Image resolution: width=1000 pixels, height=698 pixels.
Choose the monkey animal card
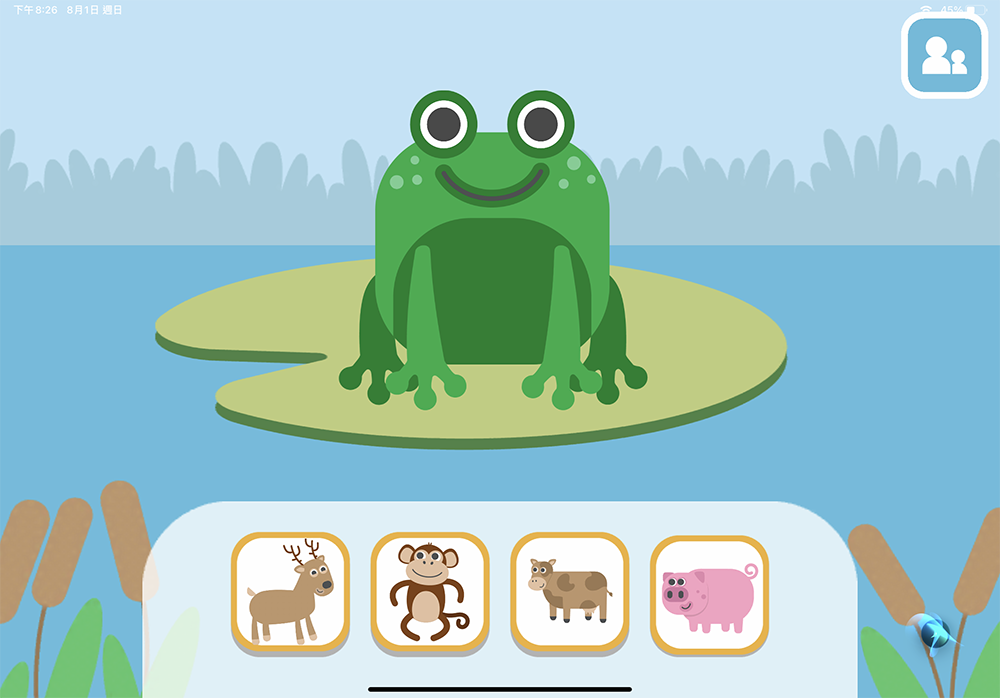click(x=430, y=592)
